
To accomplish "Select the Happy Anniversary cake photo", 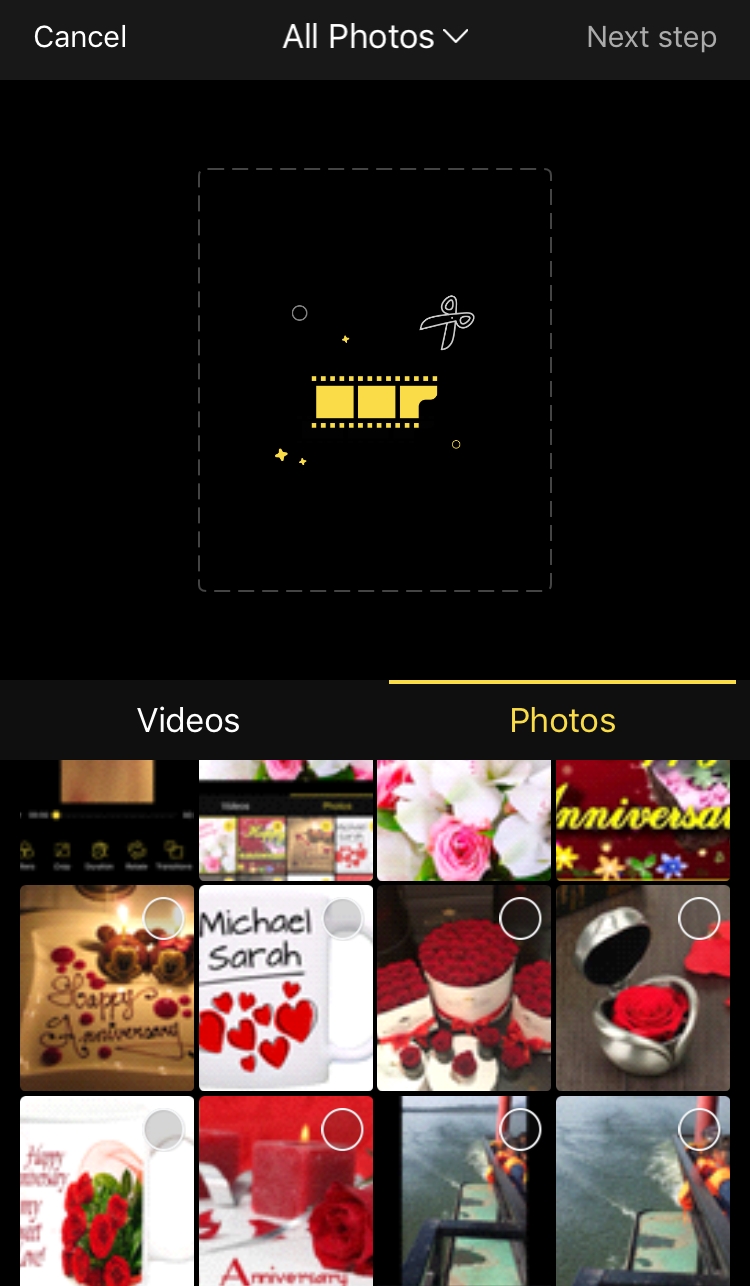I will (x=163, y=917).
